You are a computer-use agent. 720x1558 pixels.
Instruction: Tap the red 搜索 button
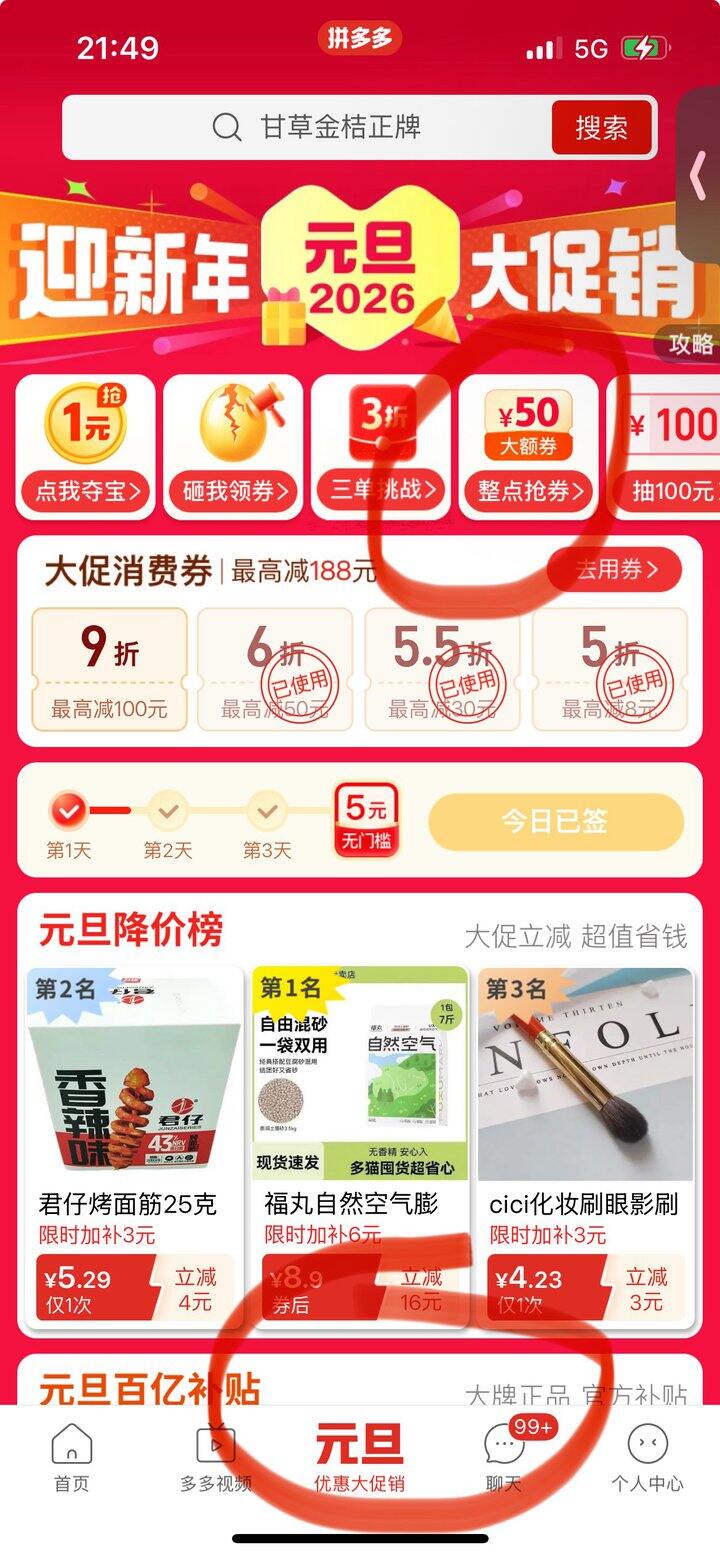601,127
